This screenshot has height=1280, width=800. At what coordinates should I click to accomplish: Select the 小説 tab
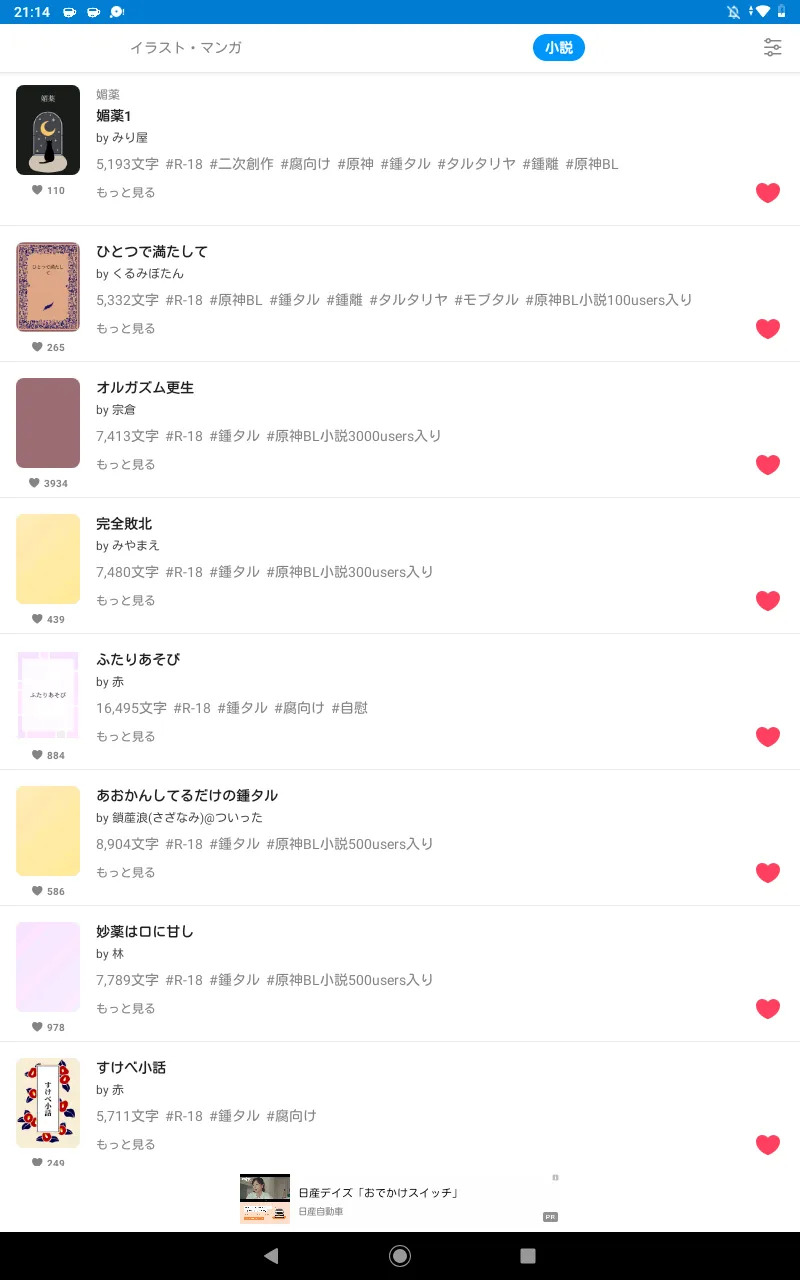tap(559, 47)
